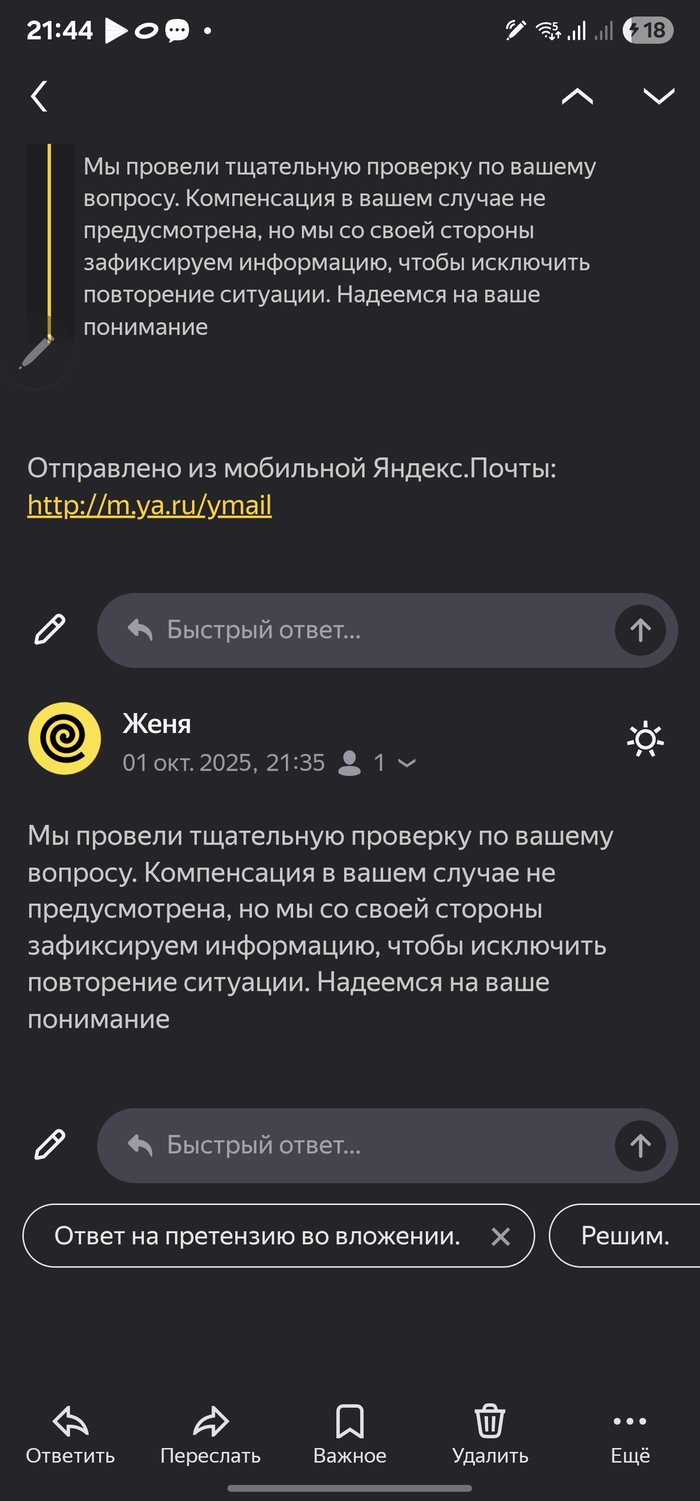Select suggested reply "Ответ на претензию во вложении."
Viewport: 700px width, 1501px height.
click(x=257, y=1236)
